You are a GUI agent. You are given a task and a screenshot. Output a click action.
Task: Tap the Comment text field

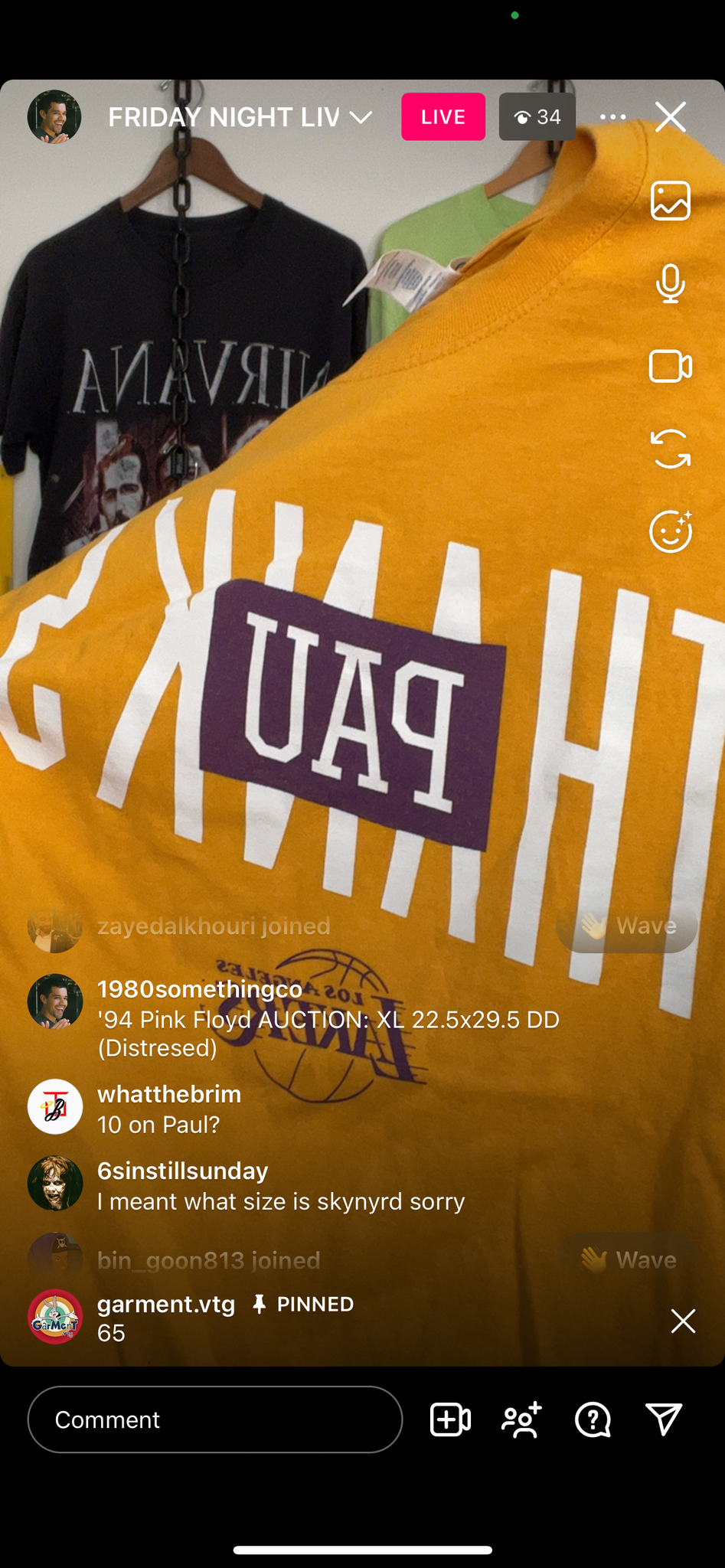click(215, 1419)
